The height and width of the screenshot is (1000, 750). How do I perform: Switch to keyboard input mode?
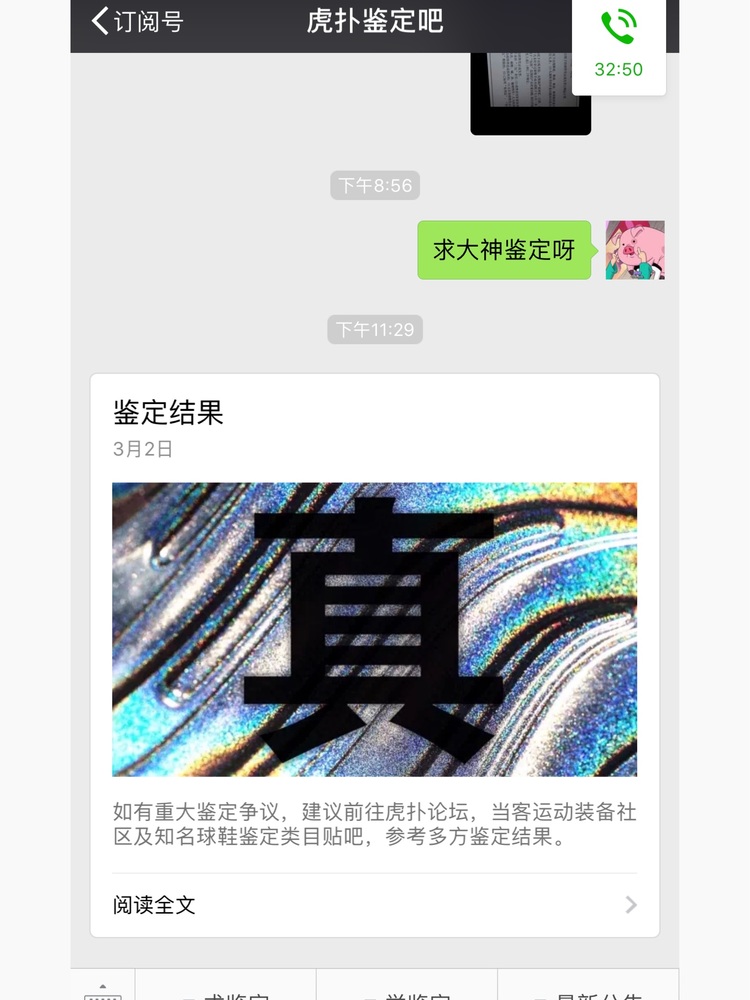tap(102, 989)
